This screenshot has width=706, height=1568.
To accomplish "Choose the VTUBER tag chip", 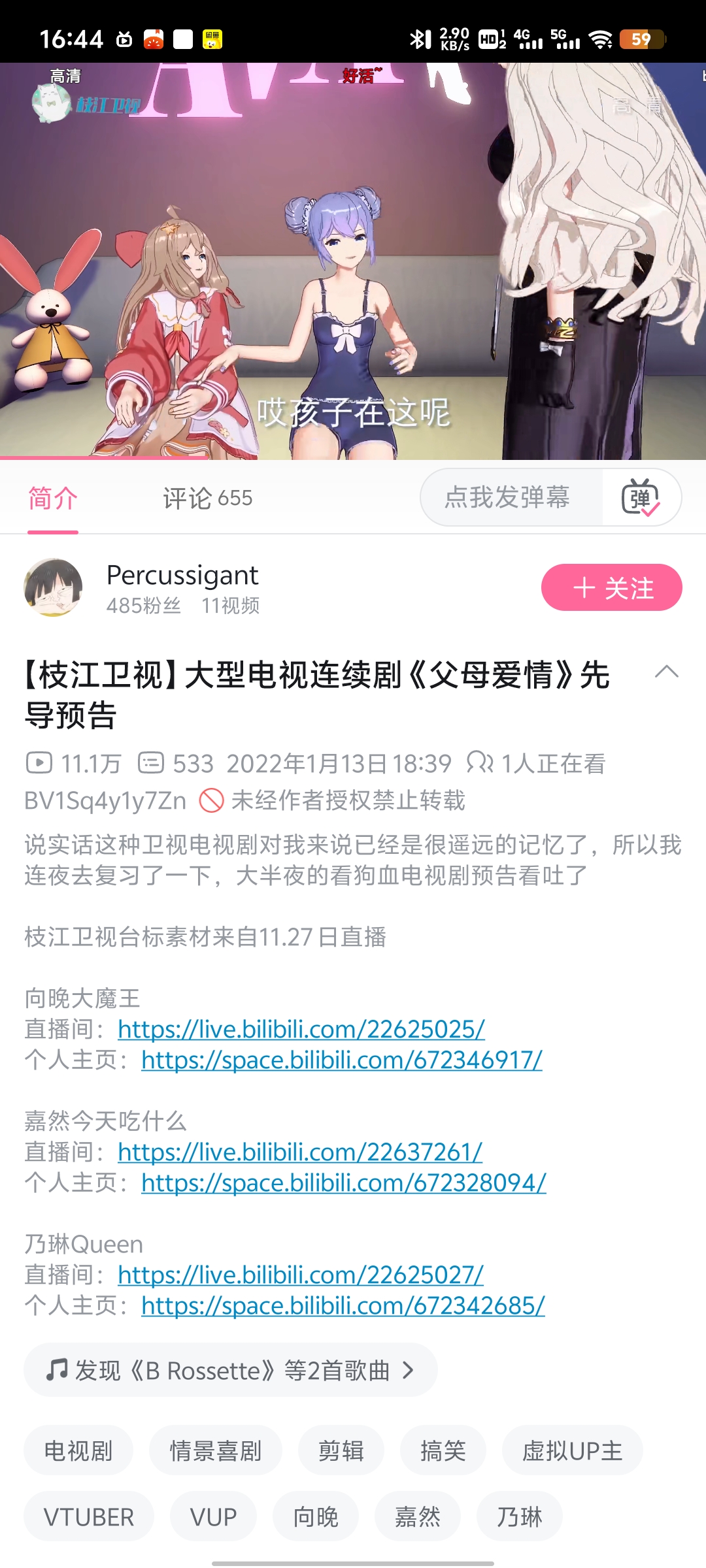I will pyautogui.click(x=89, y=1516).
